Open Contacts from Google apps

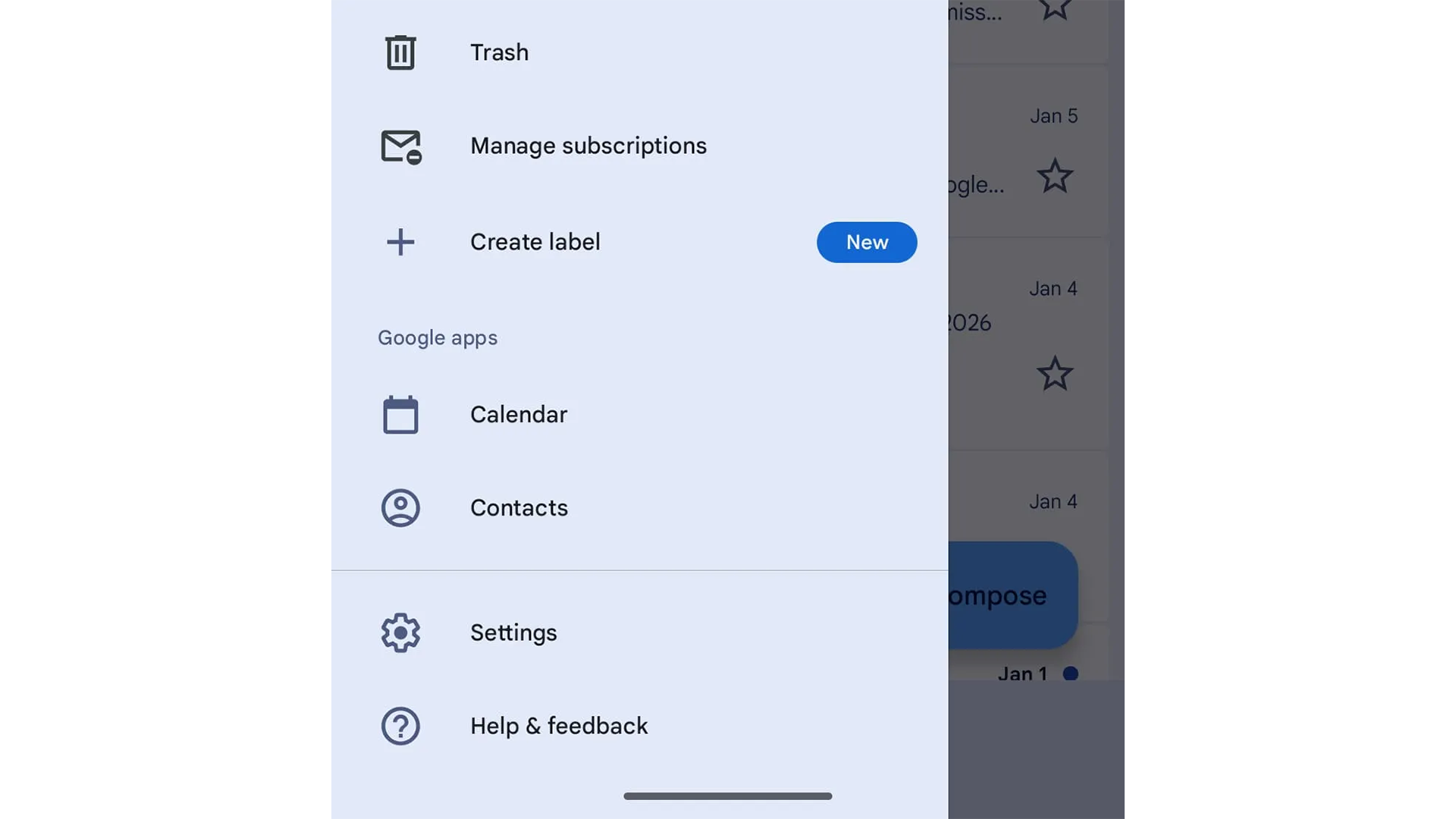pyautogui.click(x=519, y=508)
